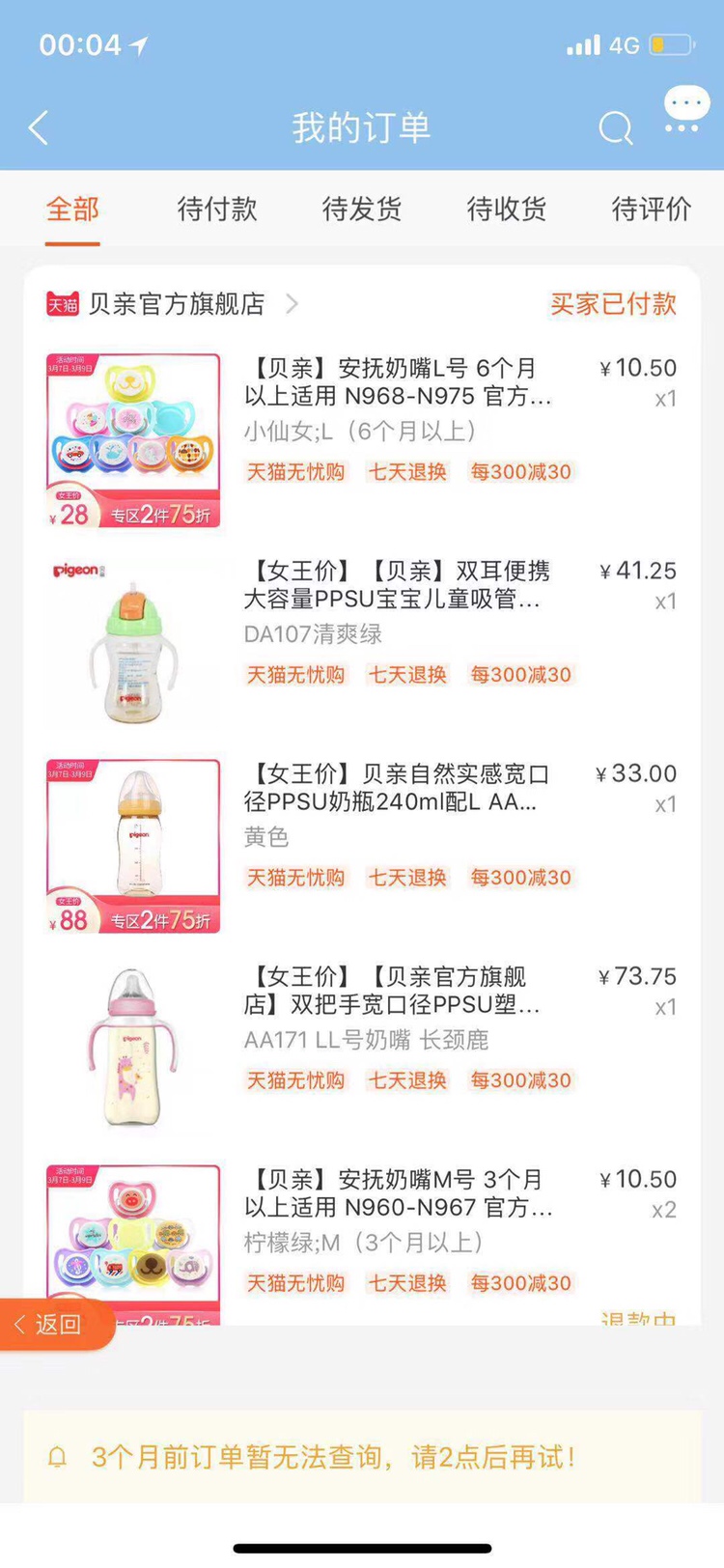Open the 贝亲官方旗舰店 store page
This screenshot has width=724, height=1568.
177,304
